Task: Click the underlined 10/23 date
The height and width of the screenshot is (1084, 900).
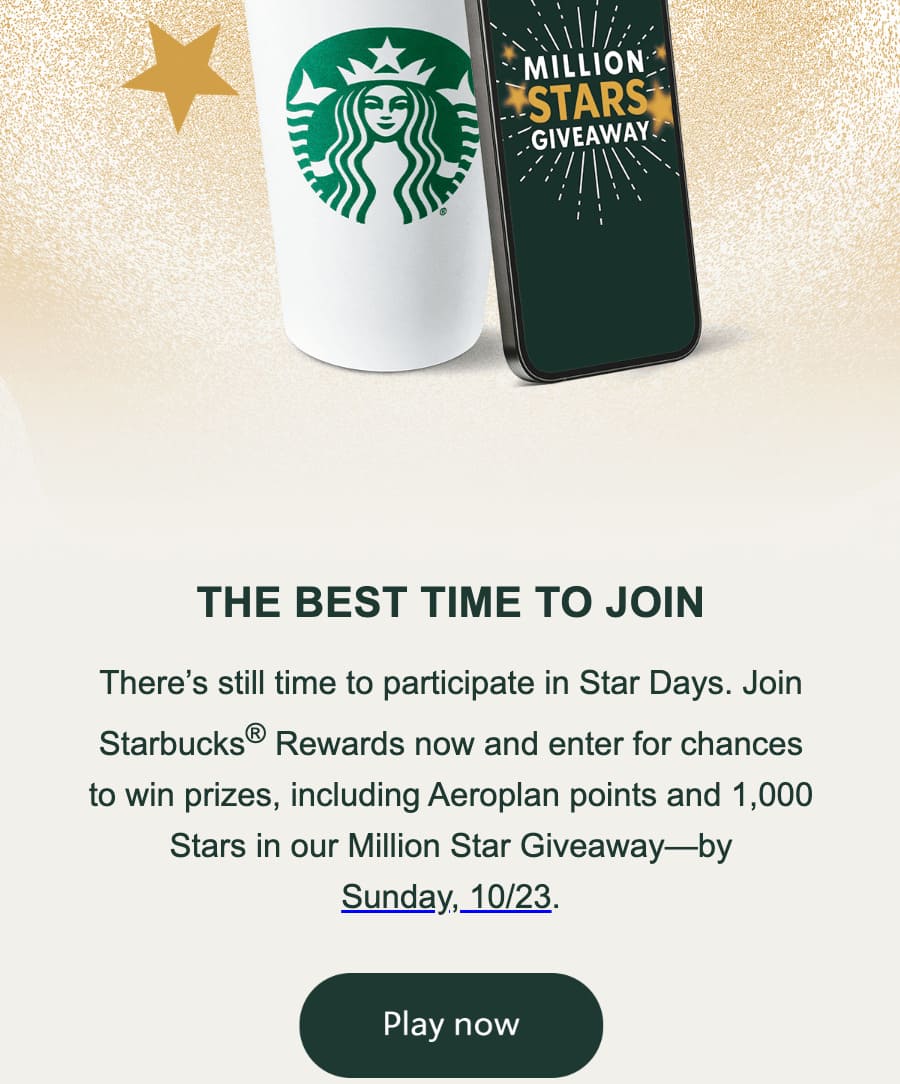Action: click(508, 897)
